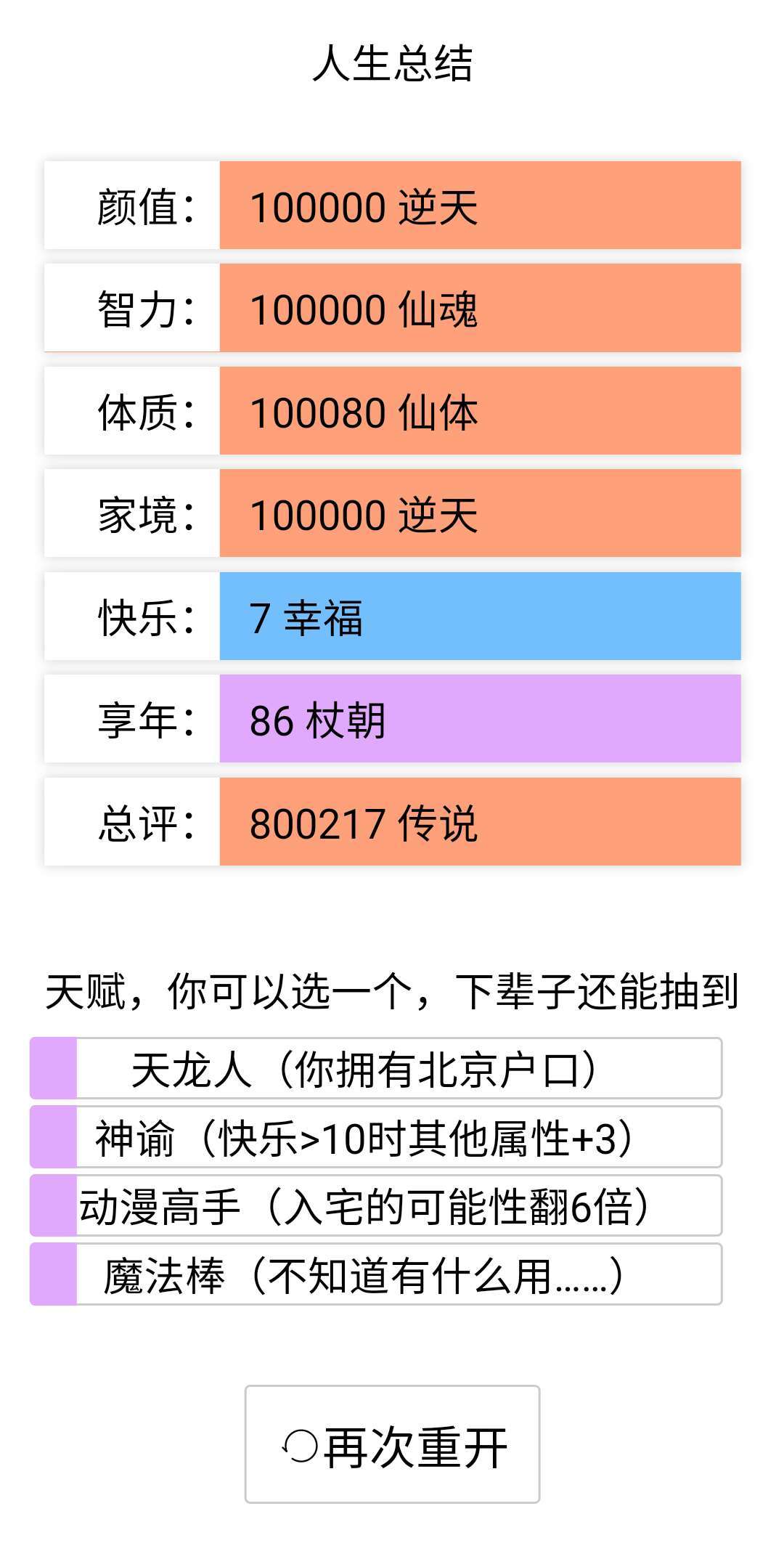Expand the 家境 stat row
784x1567 pixels.
(479, 514)
